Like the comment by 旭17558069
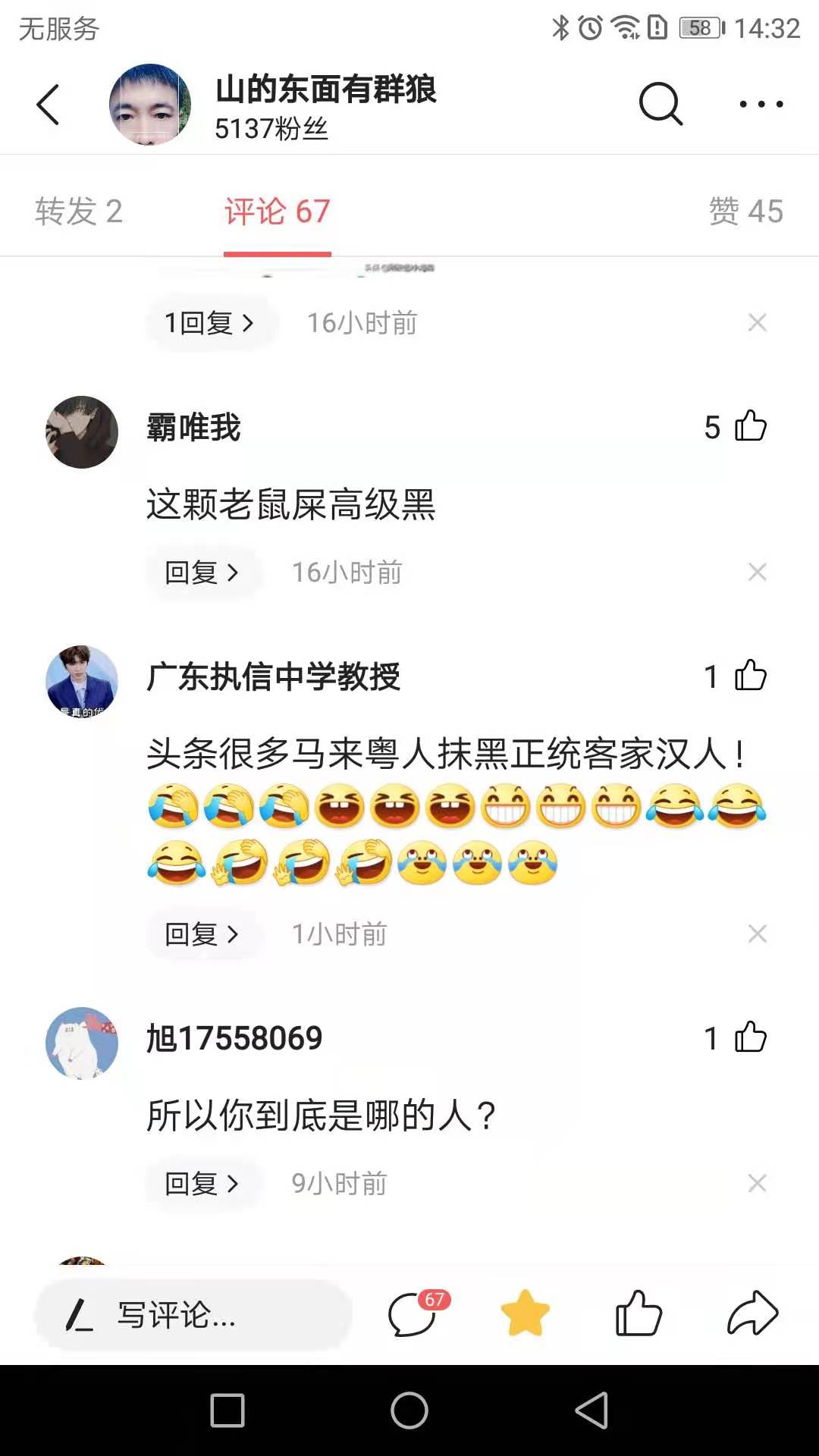Screen dimensions: 819x1456 [750, 1037]
